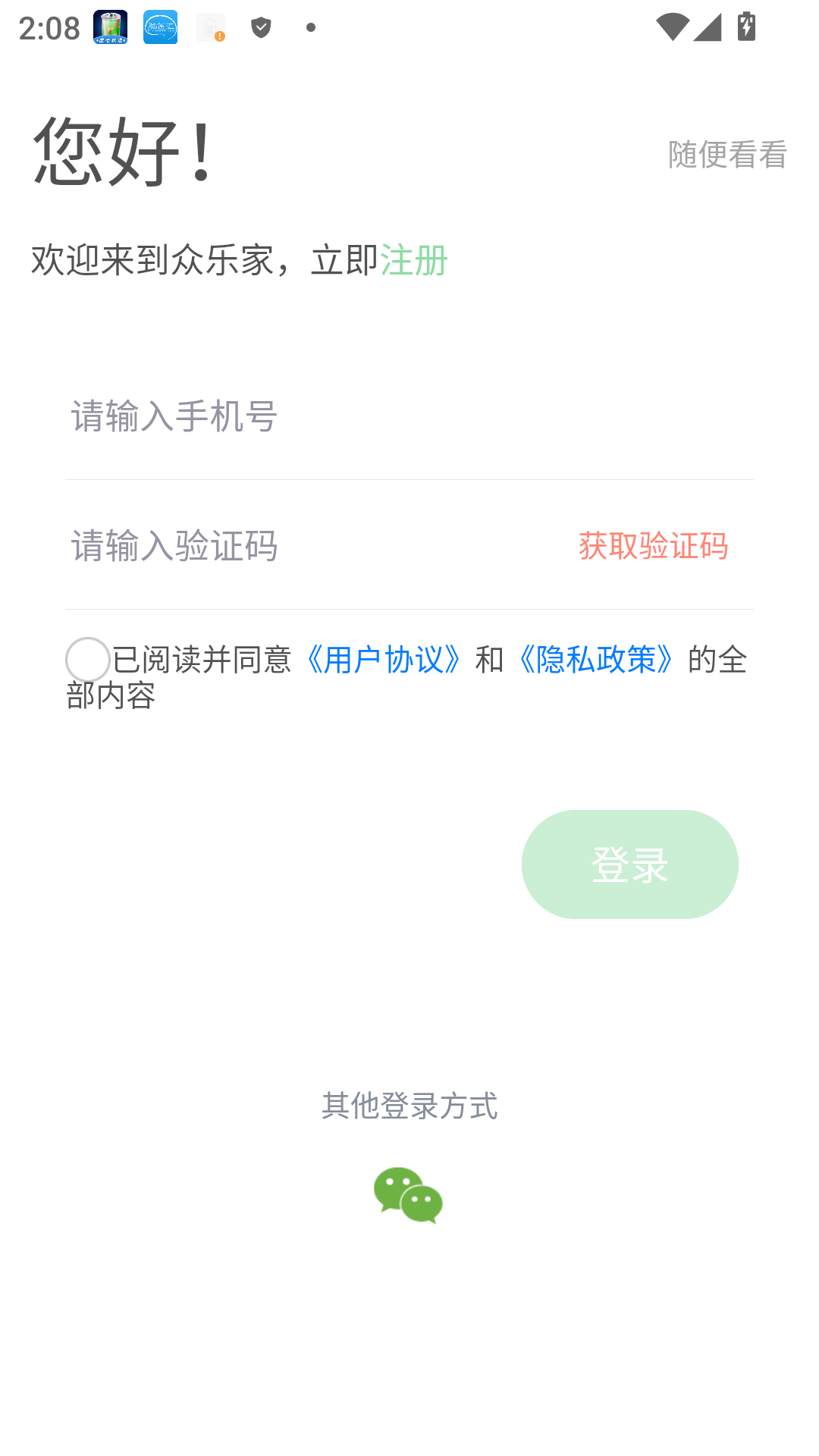Tap the Wi-Fi icon in status bar
The image size is (819, 1456).
(672, 27)
